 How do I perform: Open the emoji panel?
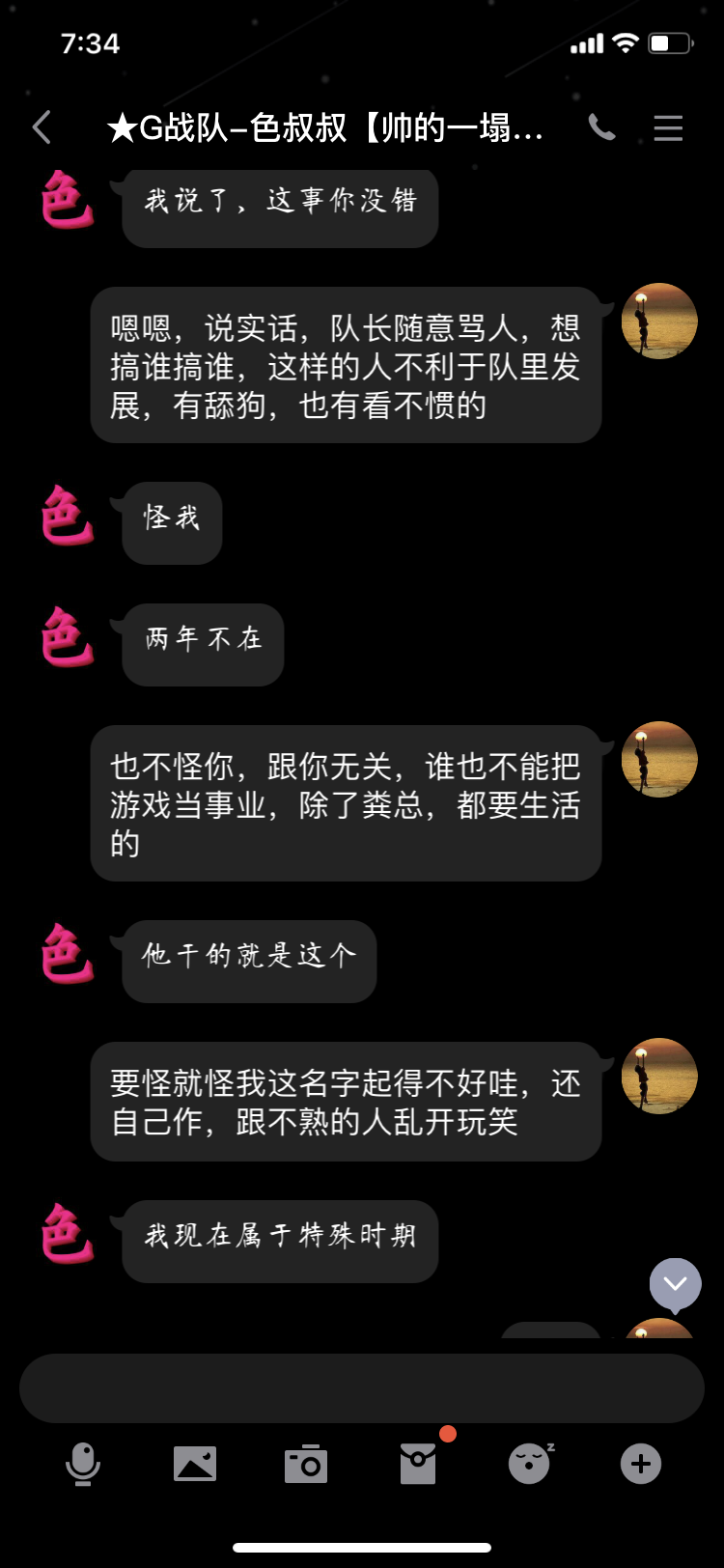click(530, 1464)
